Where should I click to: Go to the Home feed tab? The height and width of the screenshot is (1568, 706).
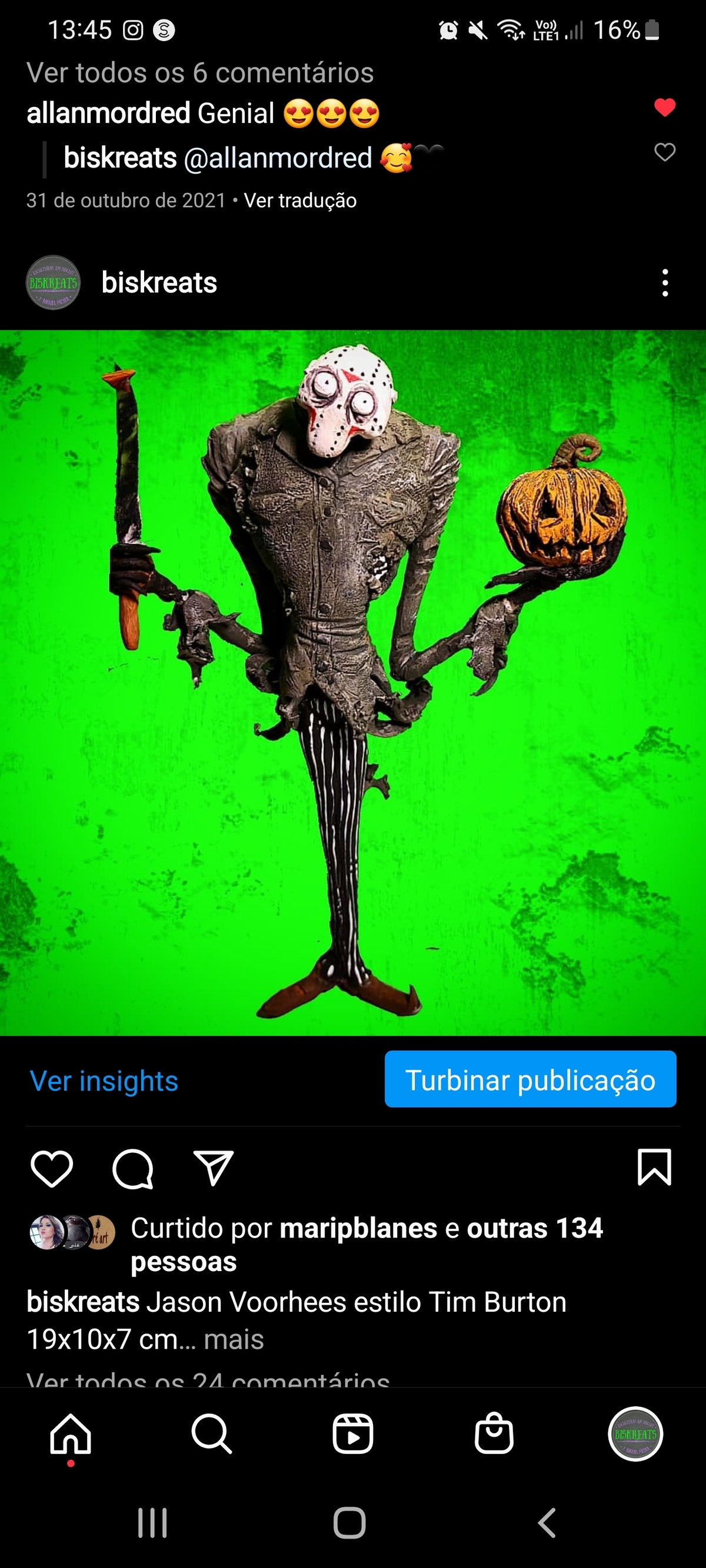point(71,1434)
